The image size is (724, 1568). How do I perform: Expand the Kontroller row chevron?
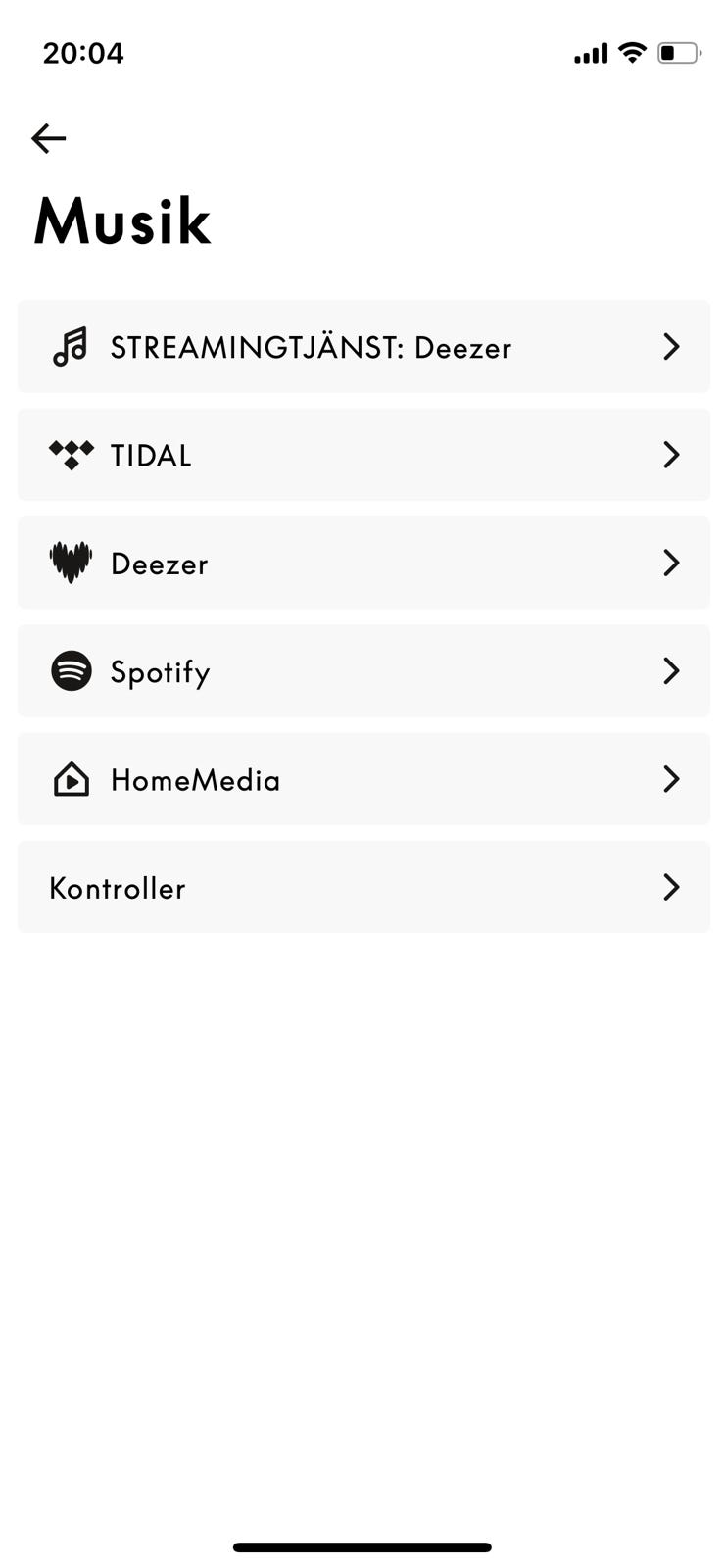(672, 887)
